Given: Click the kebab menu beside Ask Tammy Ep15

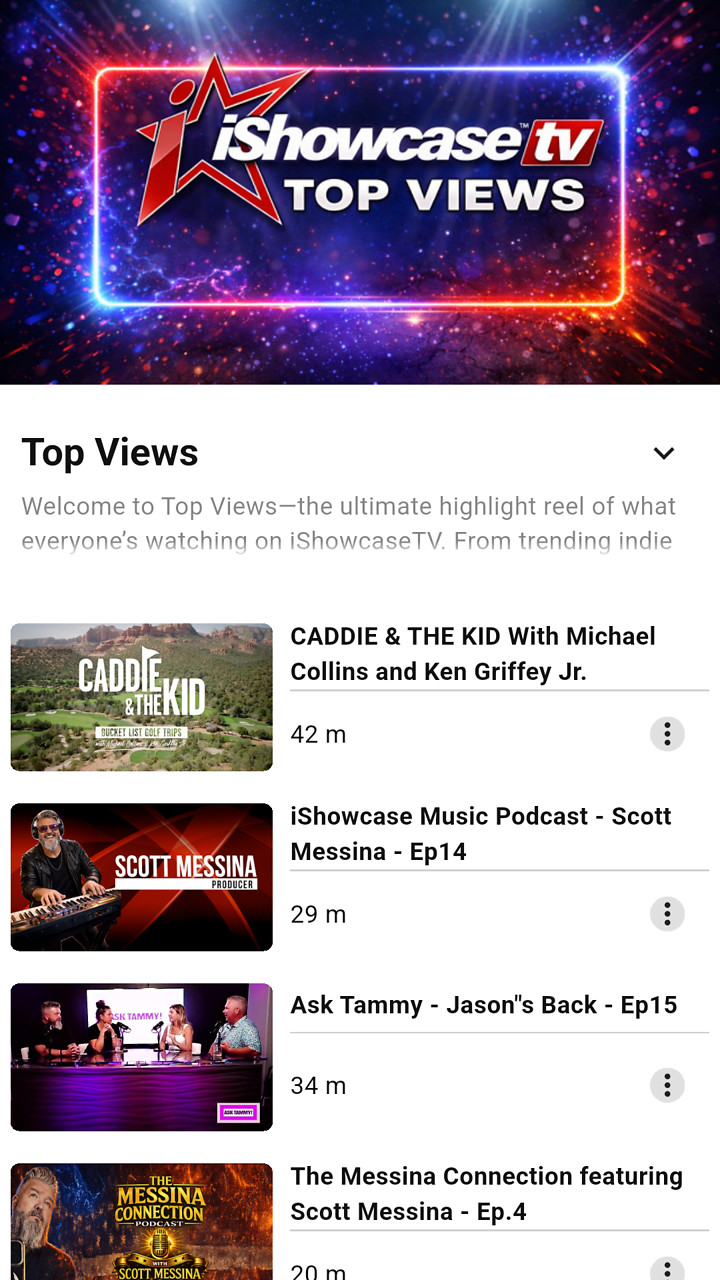Looking at the screenshot, I should pos(667,1084).
